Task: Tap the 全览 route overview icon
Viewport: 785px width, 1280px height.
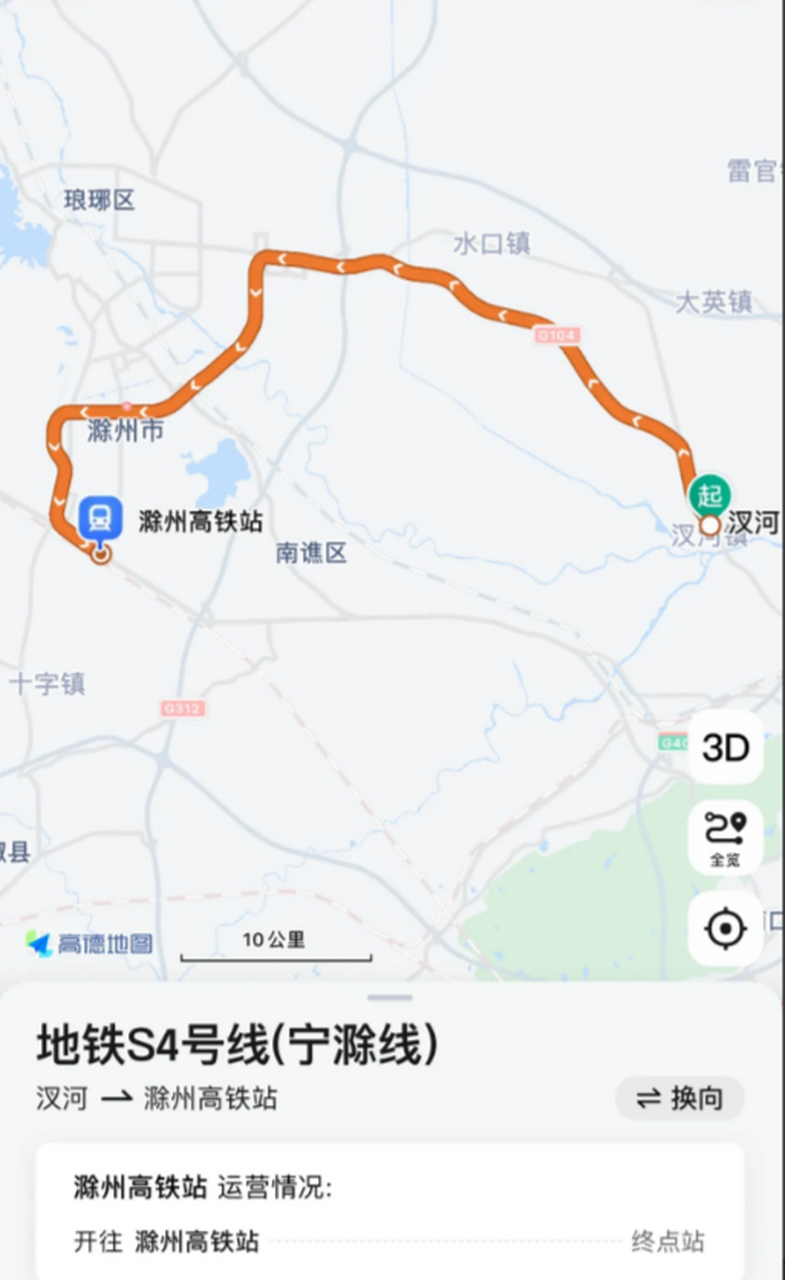Action: pos(724,836)
